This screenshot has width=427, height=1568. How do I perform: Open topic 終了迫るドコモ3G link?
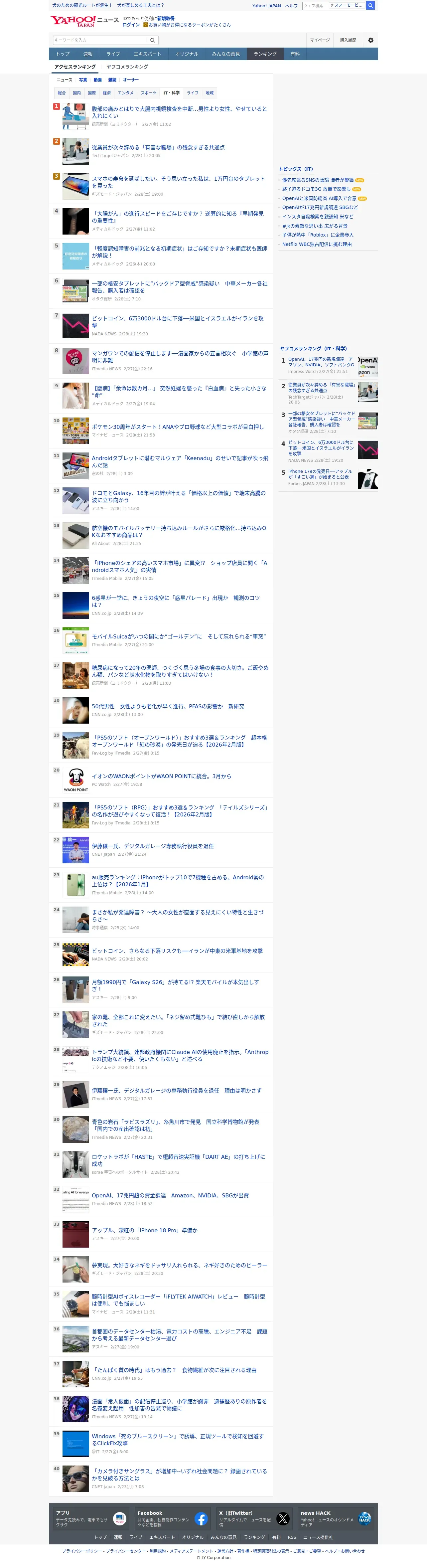(x=316, y=189)
